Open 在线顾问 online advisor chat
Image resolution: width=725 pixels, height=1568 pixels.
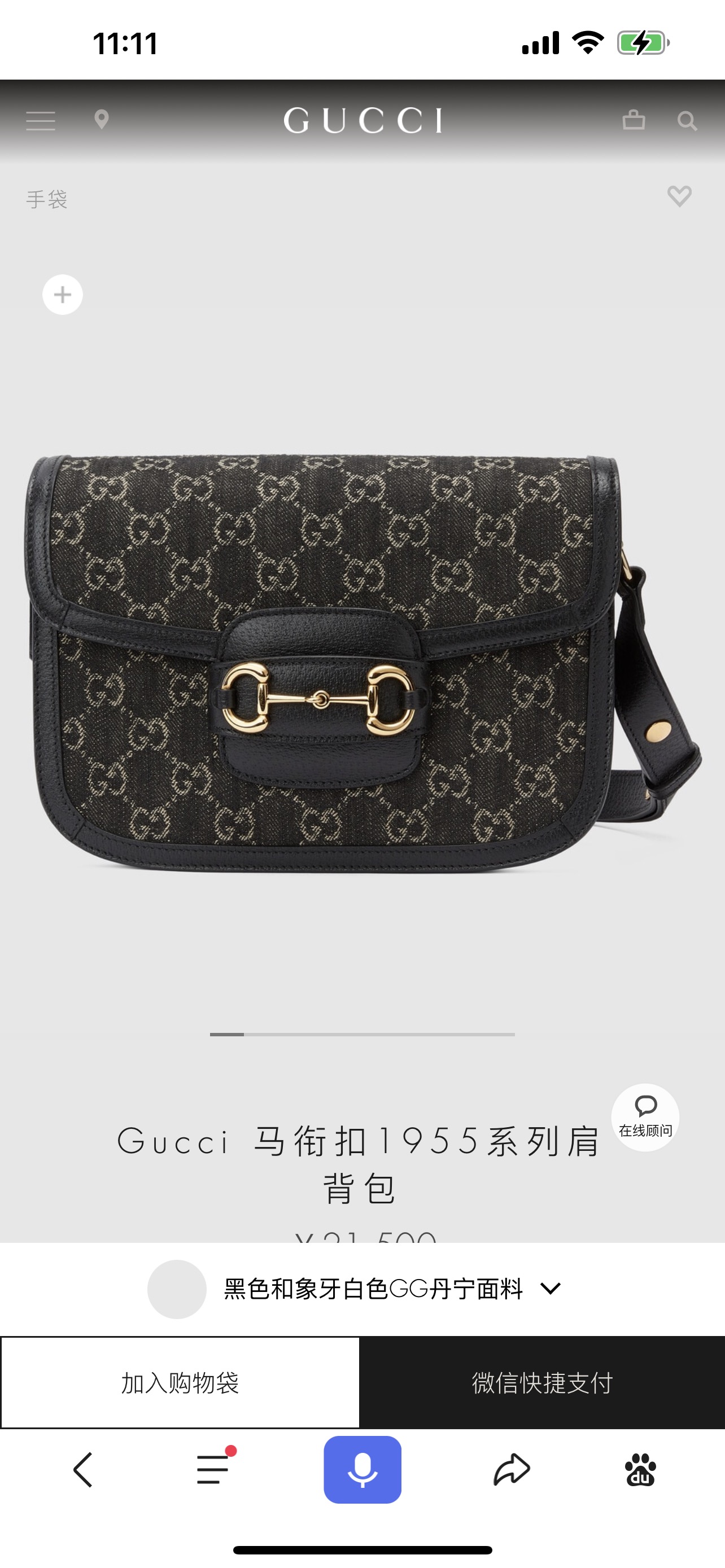645,1117
